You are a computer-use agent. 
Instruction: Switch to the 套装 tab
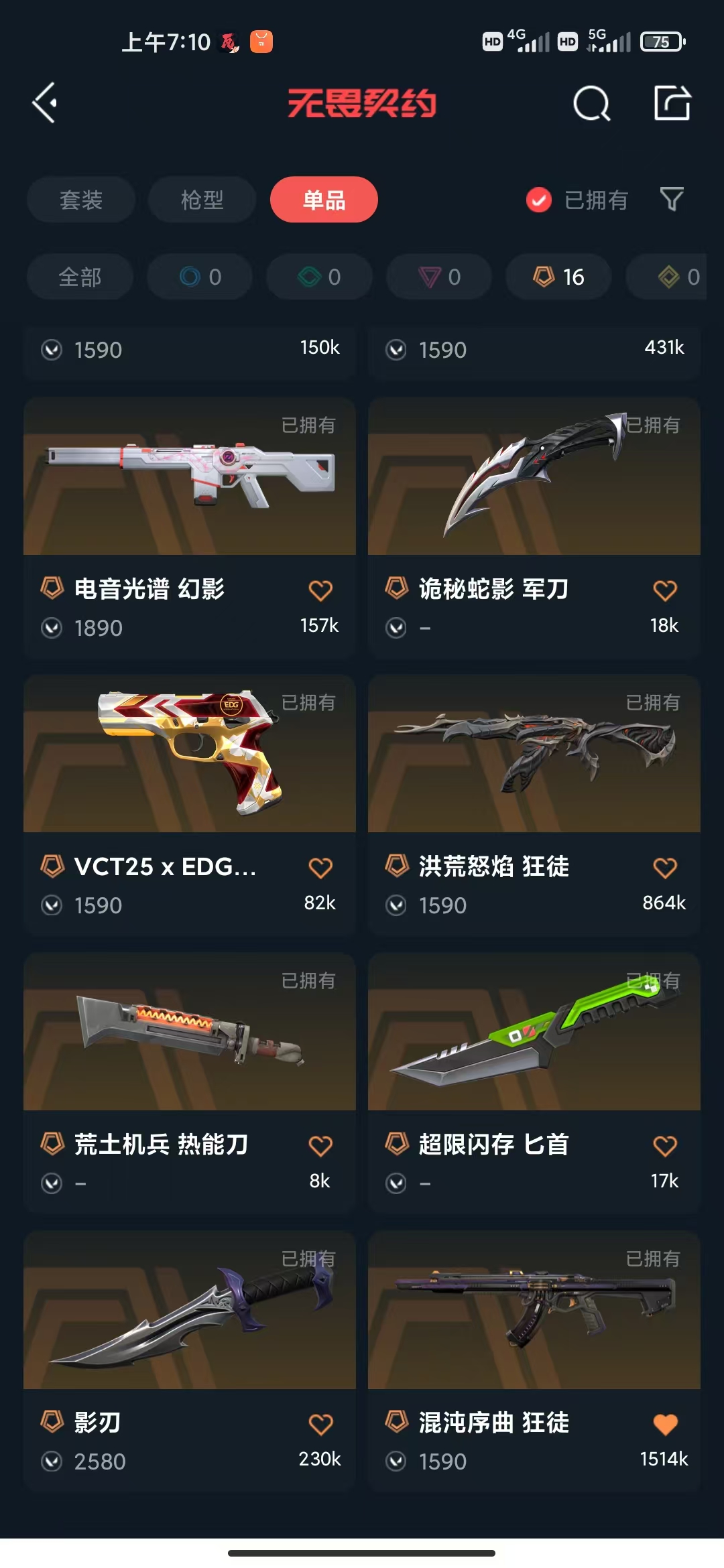81,200
